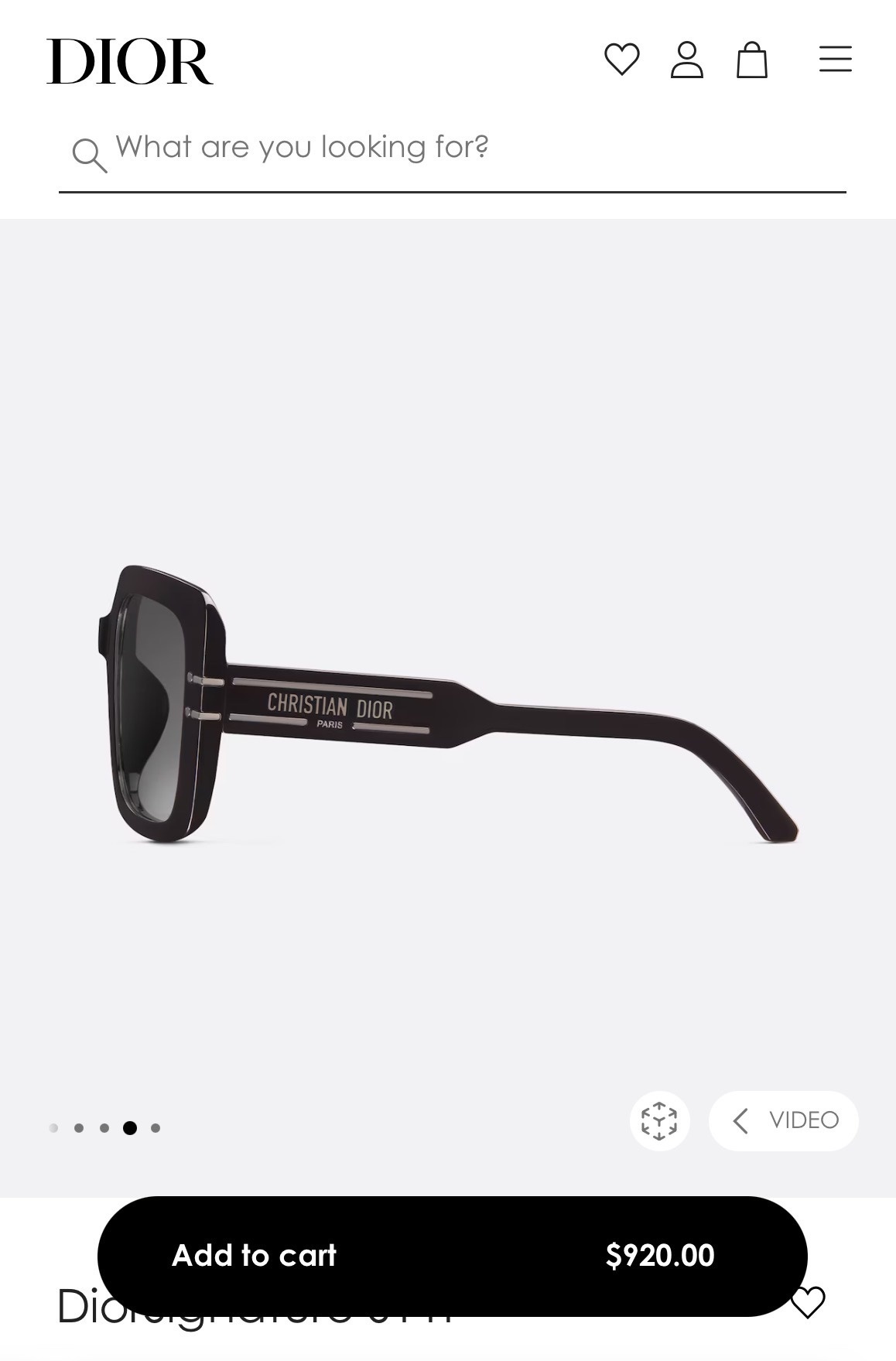Screen dimensions: 896x1361
Task: Add the sunglasses to cart
Action: click(x=452, y=1255)
